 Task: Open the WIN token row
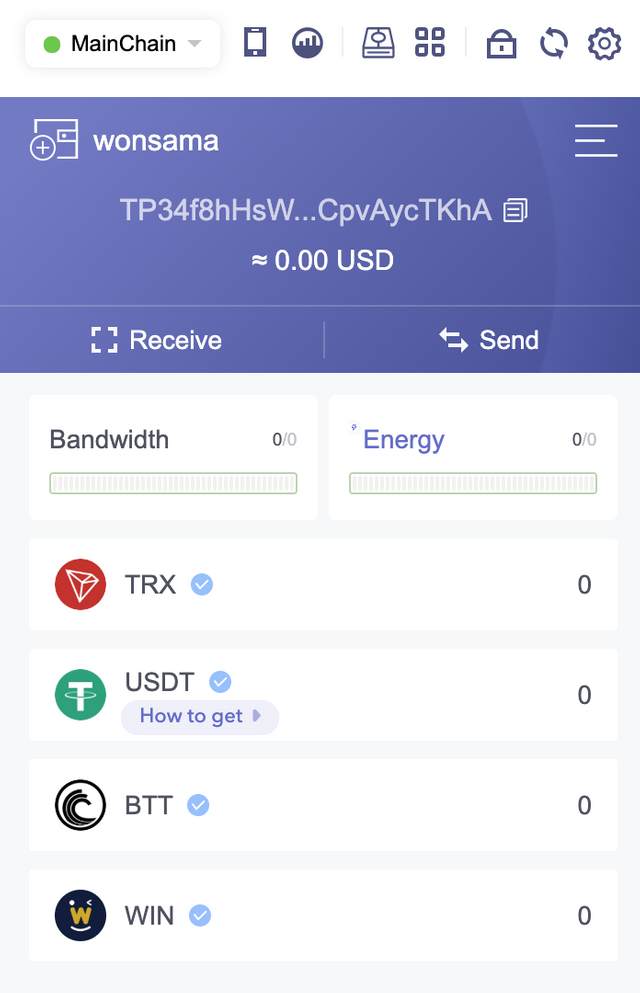tap(323, 915)
